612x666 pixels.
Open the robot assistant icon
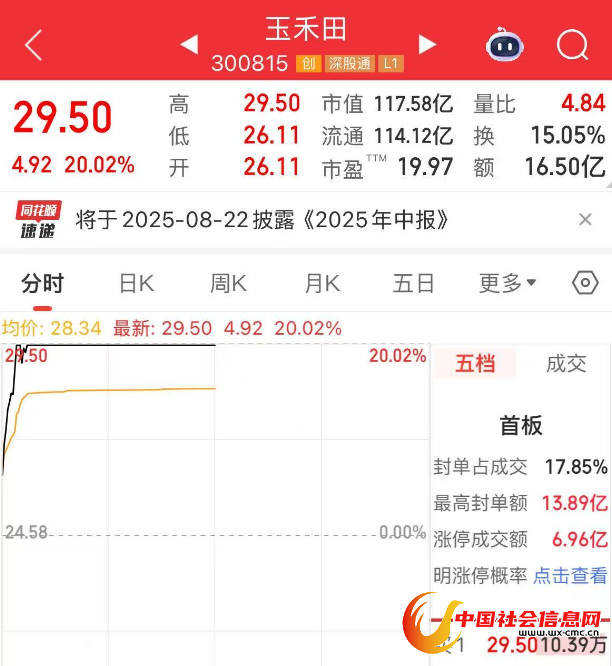click(505, 44)
